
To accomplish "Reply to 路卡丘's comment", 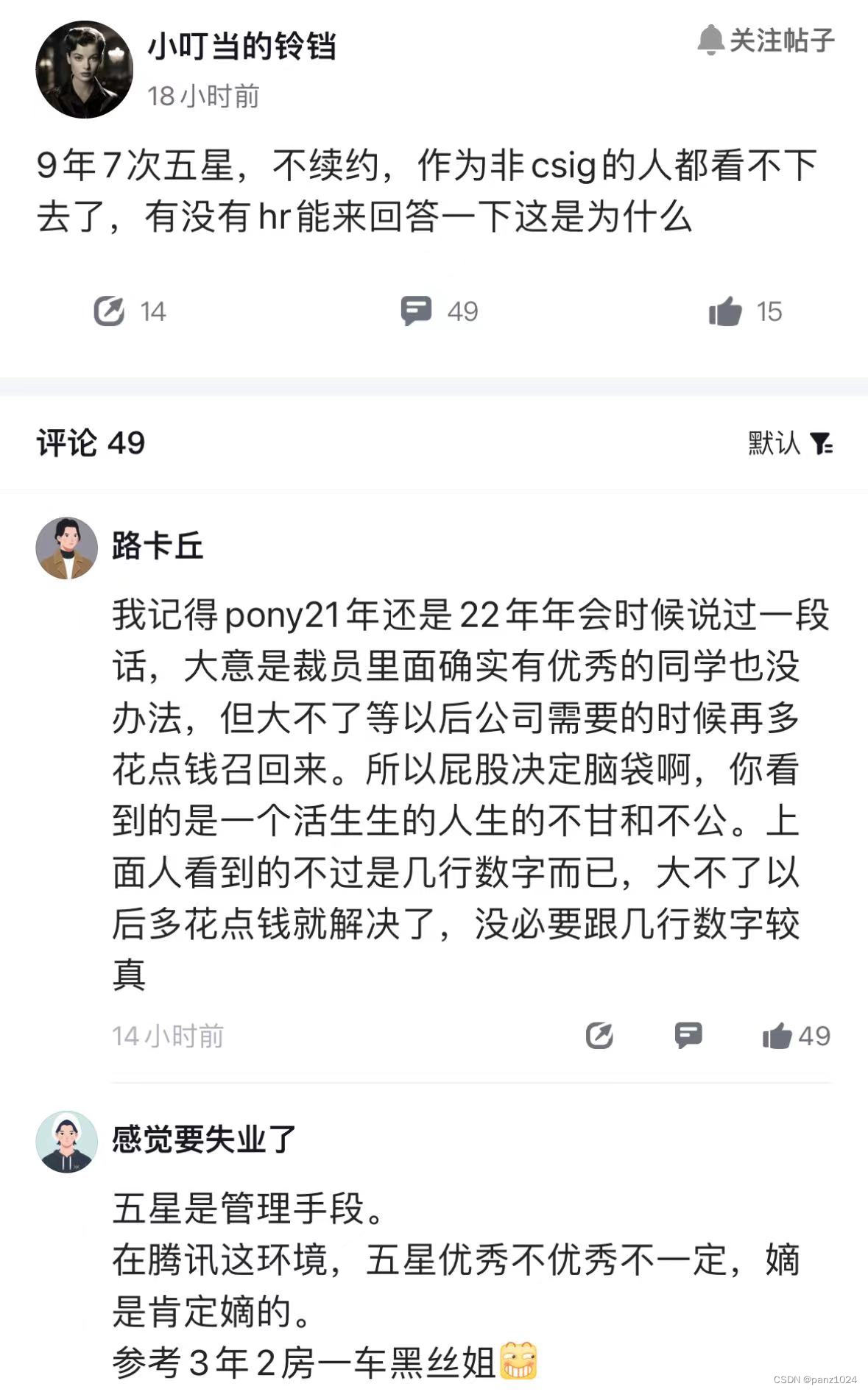I will 688,1036.
